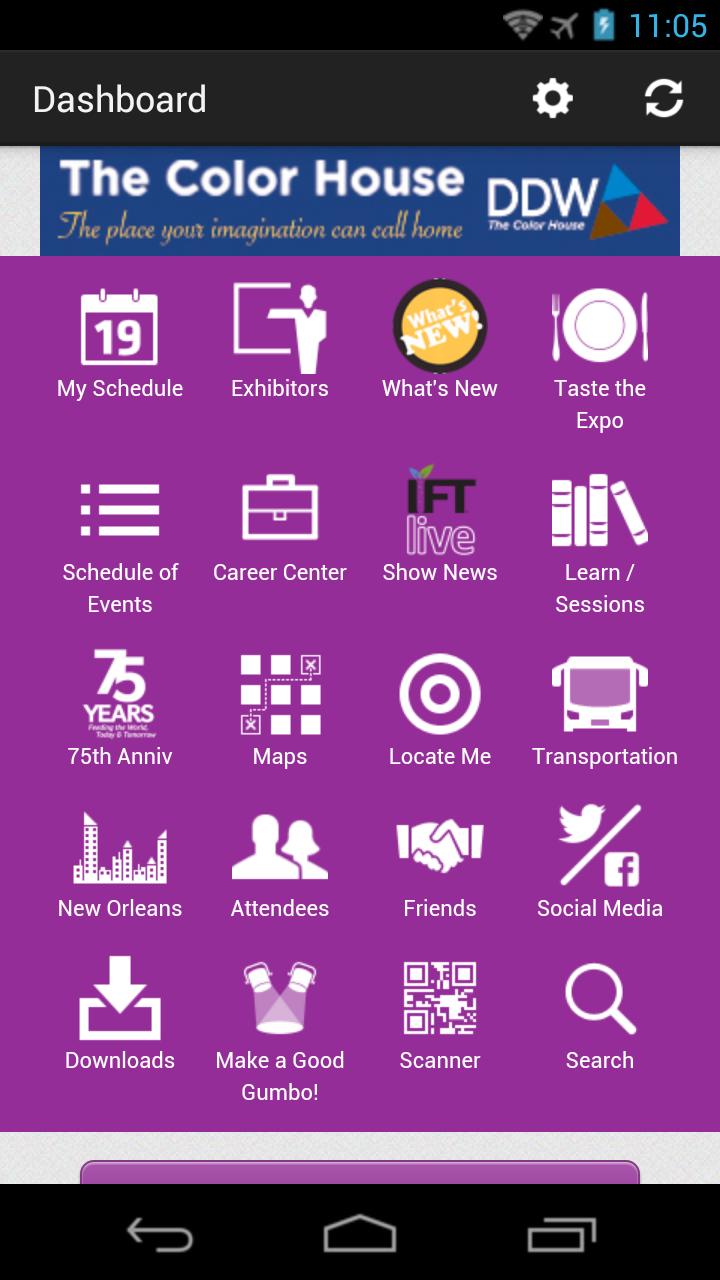Viewport: 720px width, 1280px height.
Task: Tap The Color House banner ad
Action: click(x=360, y=201)
